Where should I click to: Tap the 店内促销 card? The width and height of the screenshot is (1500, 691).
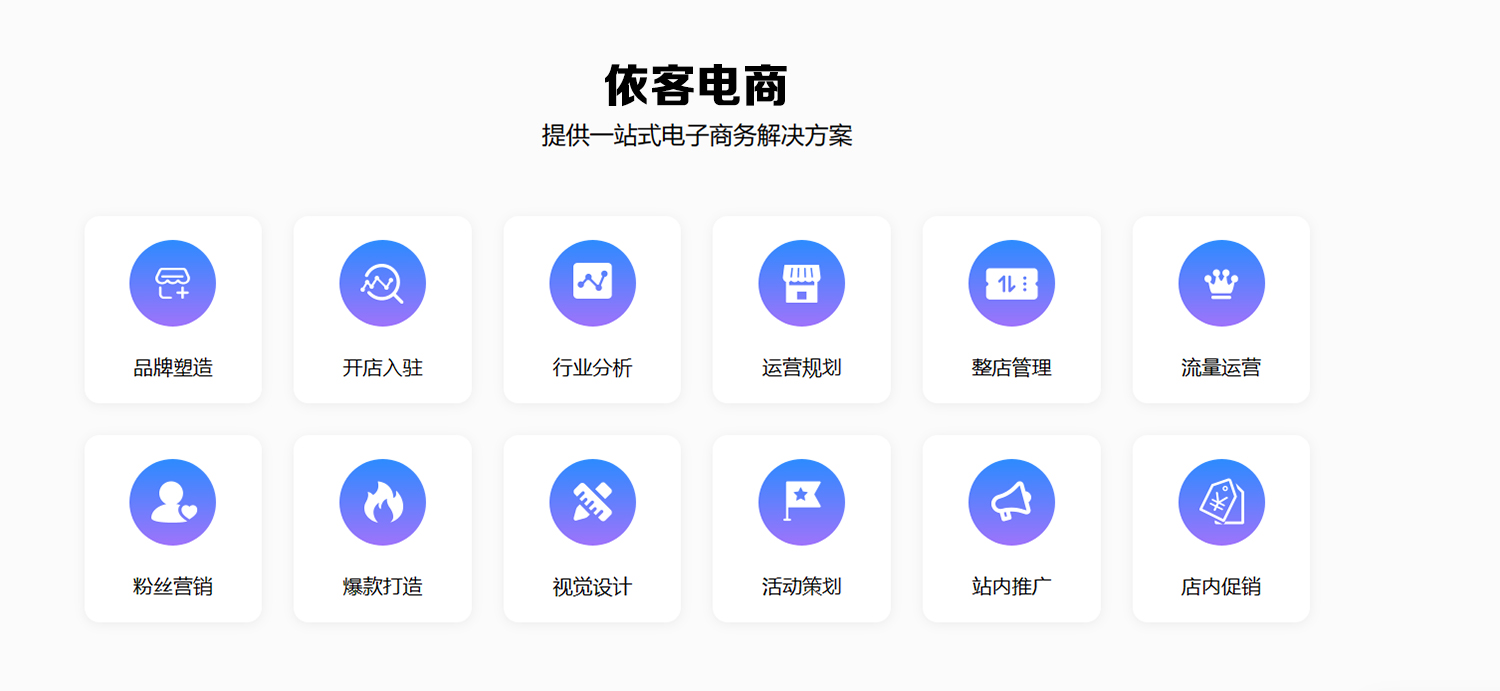[x=1221, y=528]
